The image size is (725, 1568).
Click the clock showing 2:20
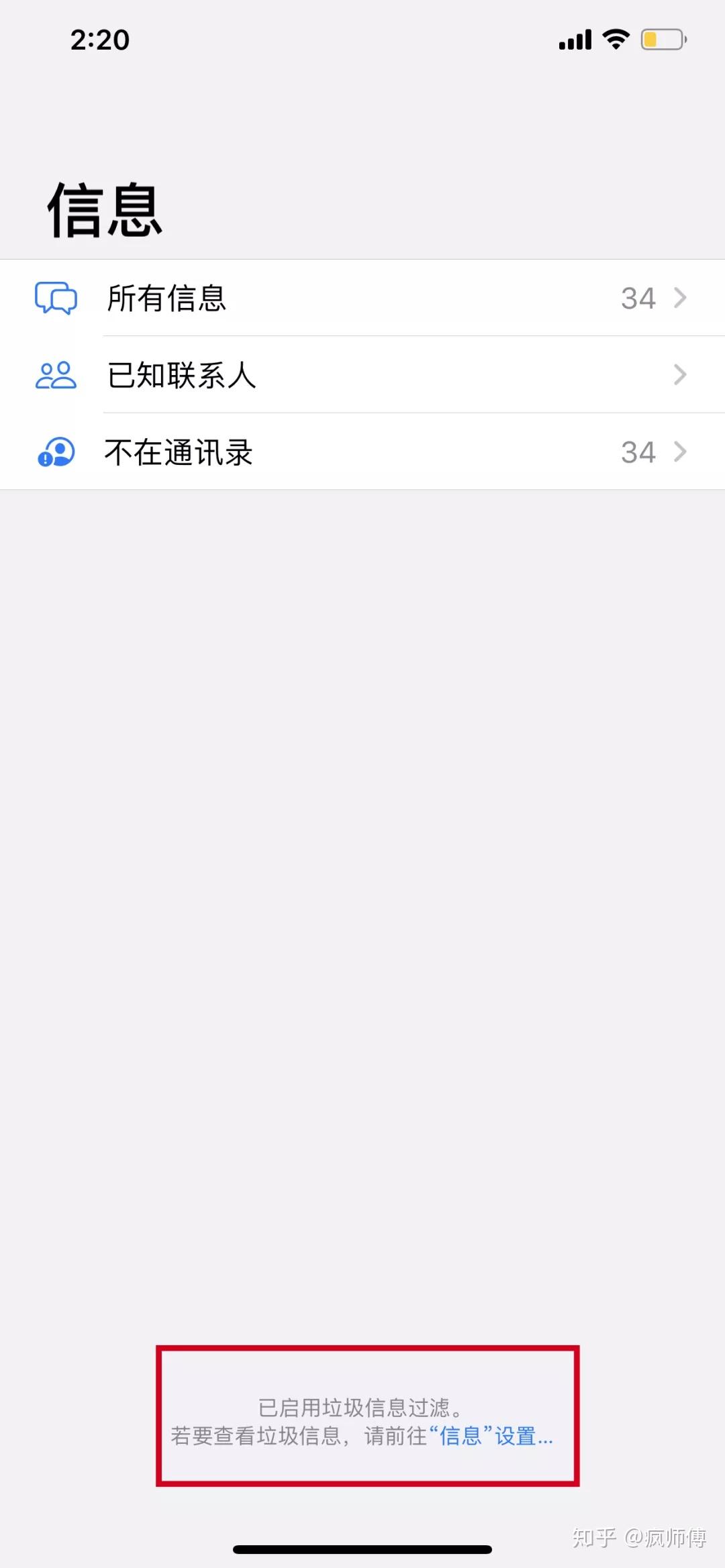pyautogui.click(x=99, y=40)
